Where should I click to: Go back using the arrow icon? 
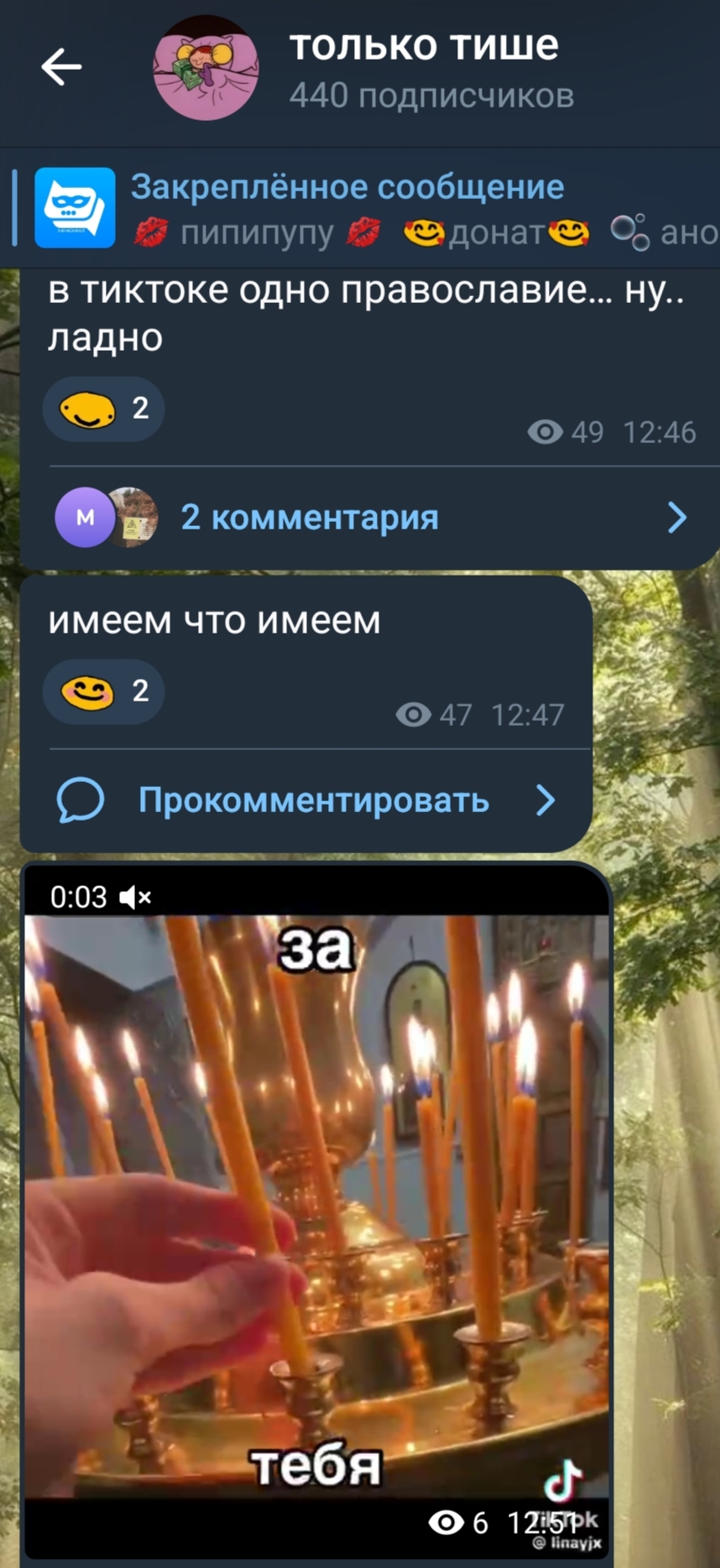tap(61, 67)
